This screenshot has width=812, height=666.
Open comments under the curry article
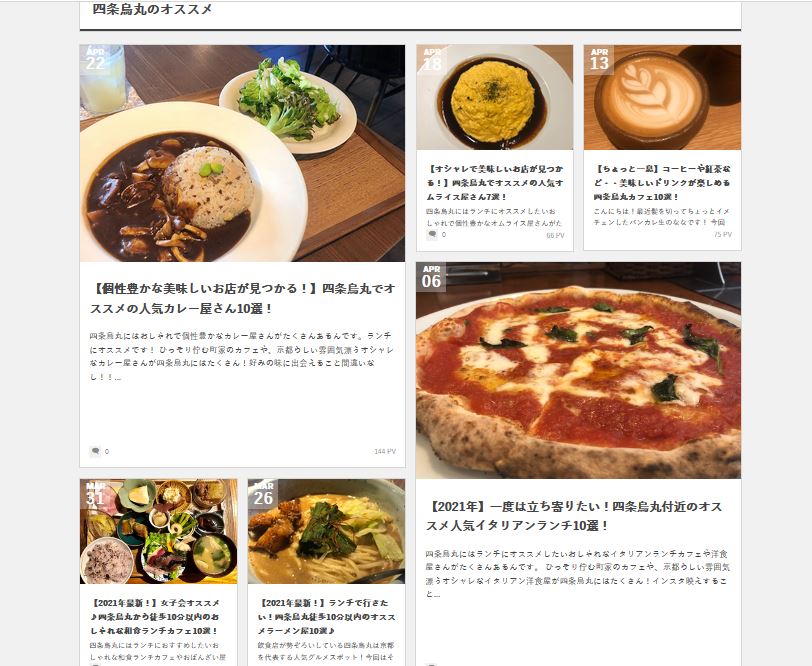pos(96,451)
